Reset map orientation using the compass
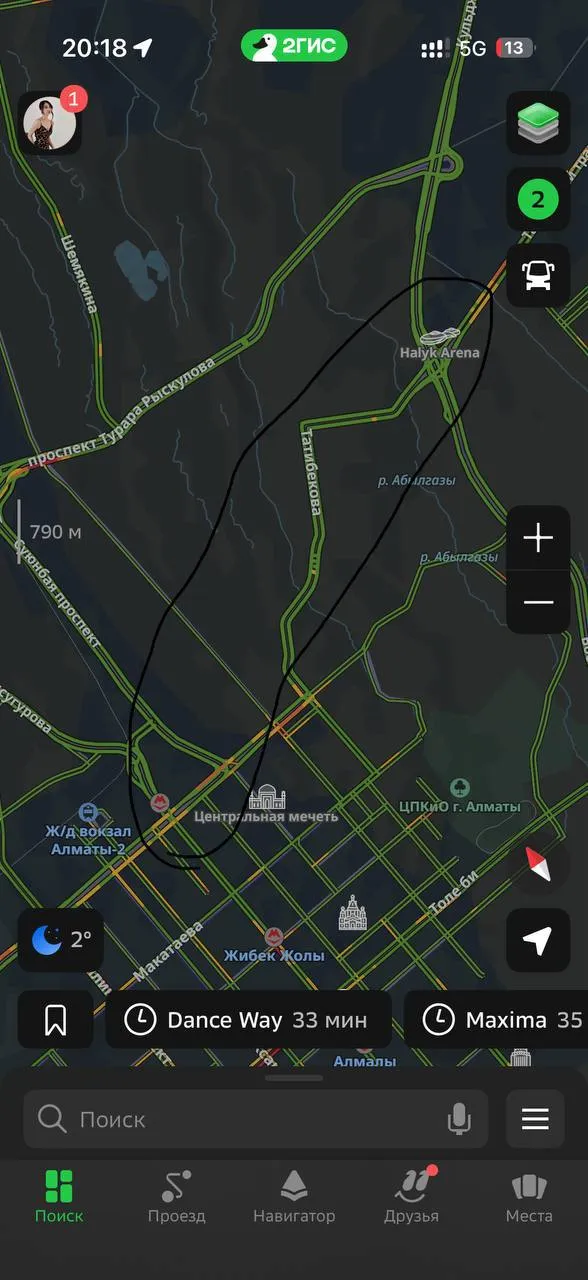This screenshot has height=1280, width=588. pyautogui.click(x=538, y=865)
